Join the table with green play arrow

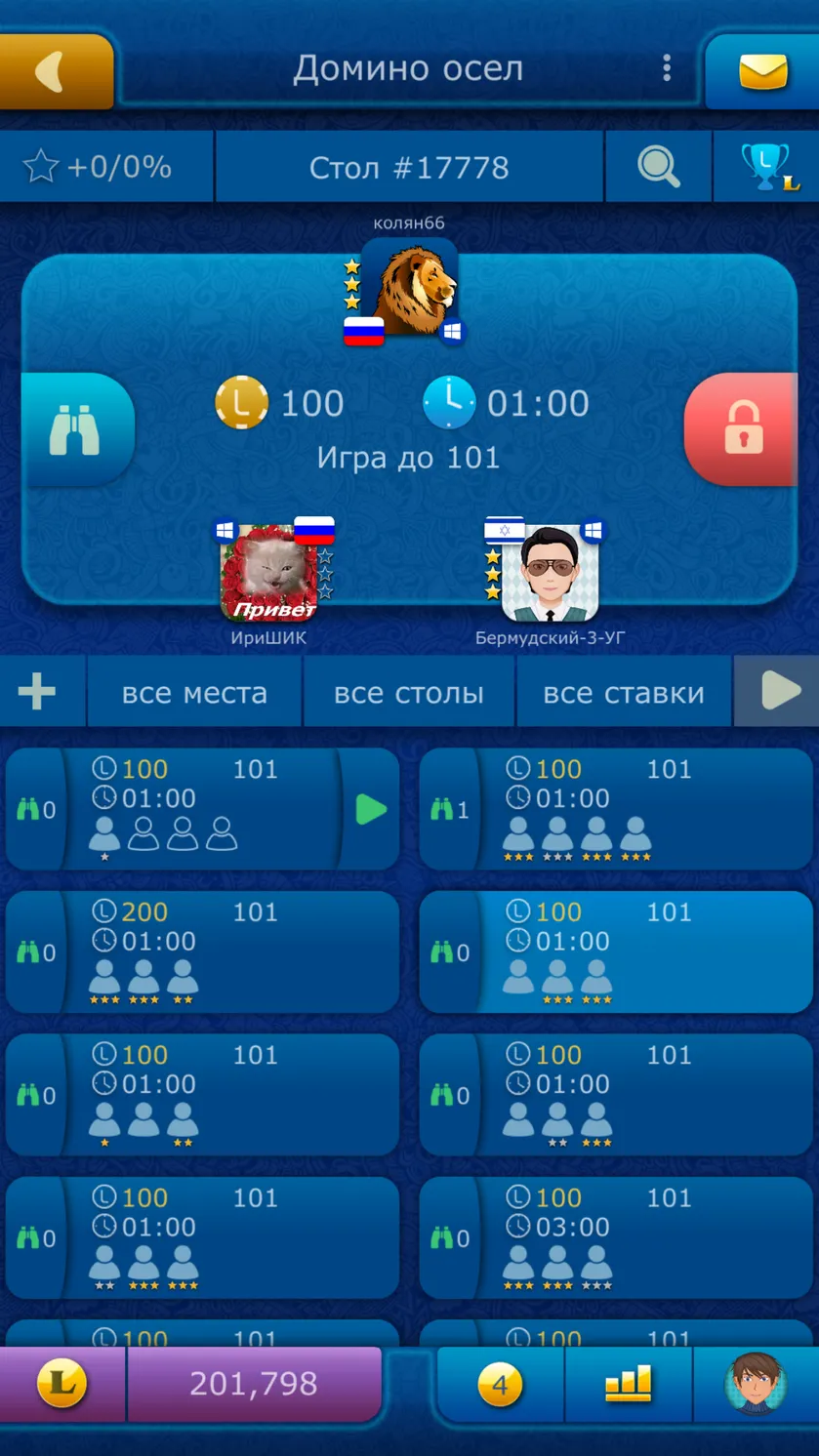pos(370,809)
